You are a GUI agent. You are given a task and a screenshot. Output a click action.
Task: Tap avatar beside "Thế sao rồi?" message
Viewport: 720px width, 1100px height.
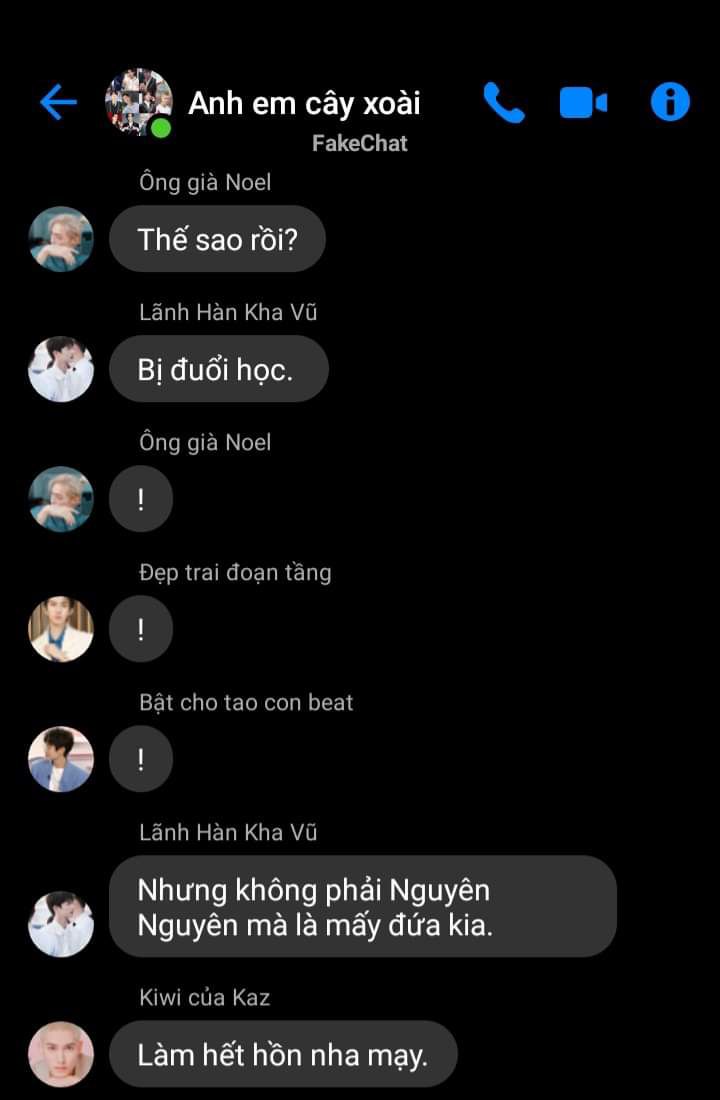tap(61, 239)
